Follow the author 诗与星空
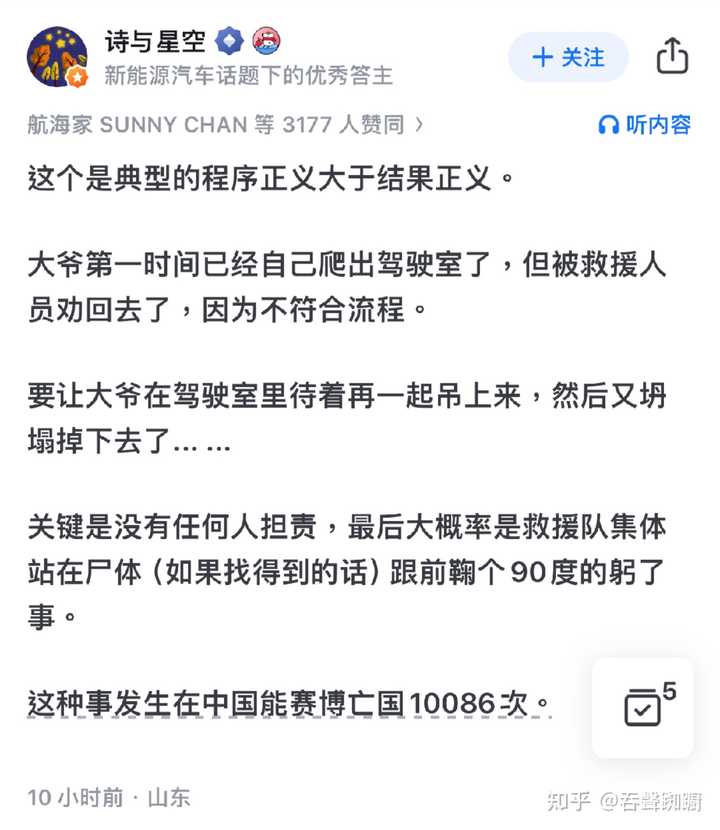This screenshot has height=830, width=720. [568, 57]
